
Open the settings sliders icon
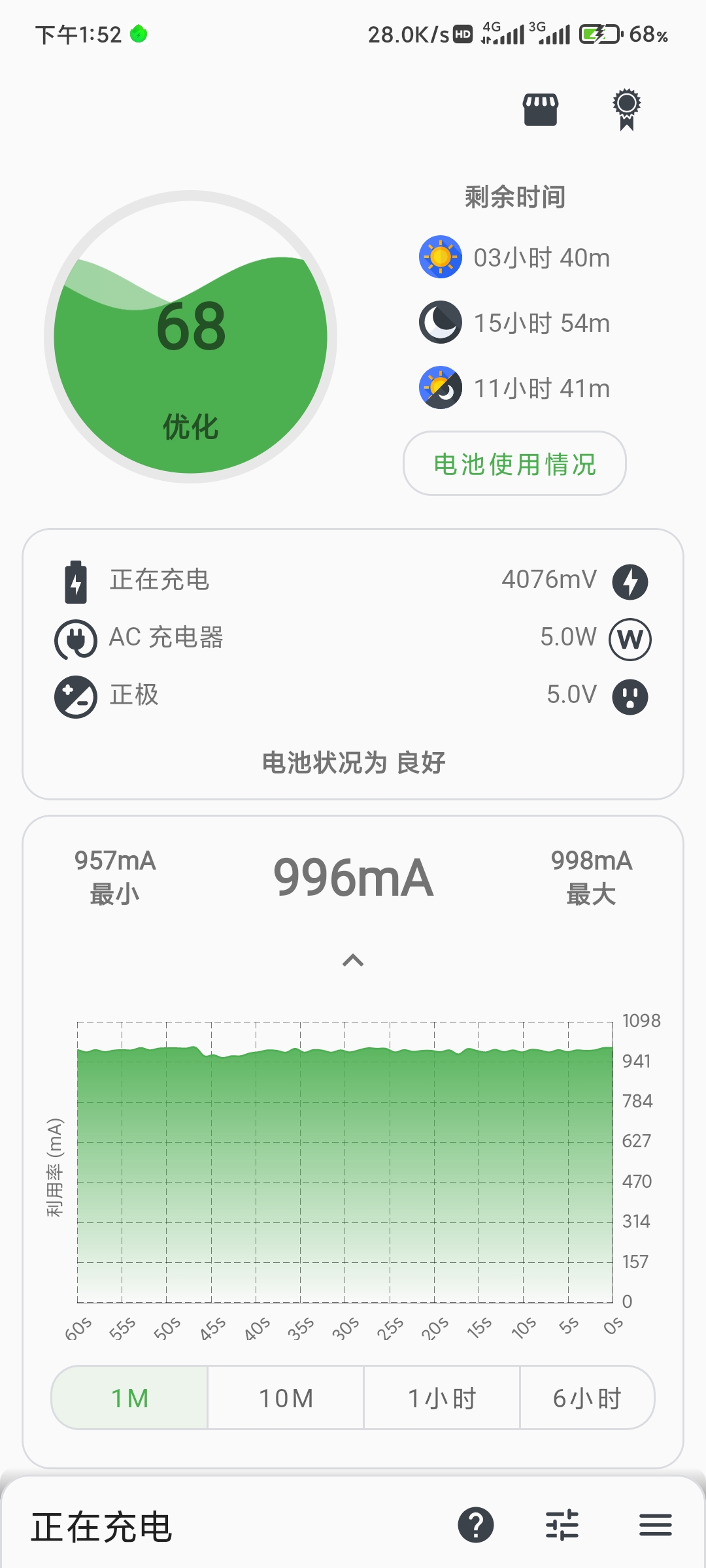(562, 1525)
